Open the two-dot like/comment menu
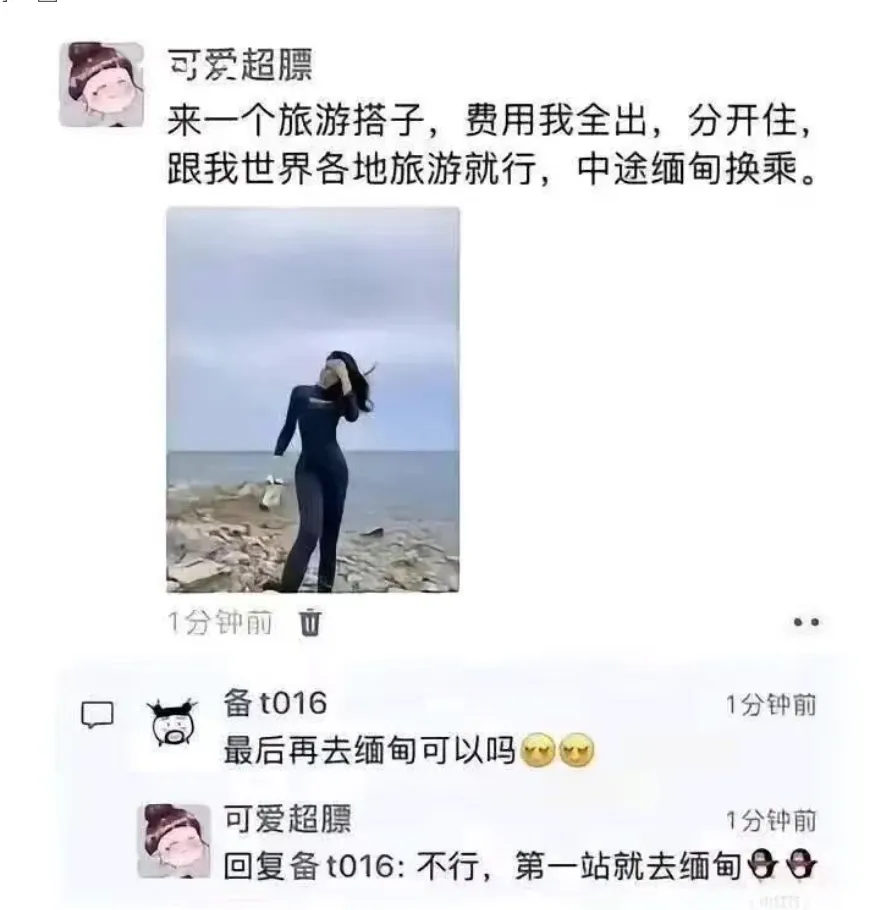Image resolution: width=886 pixels, height=910 pixels. click(x=806, y=623)
